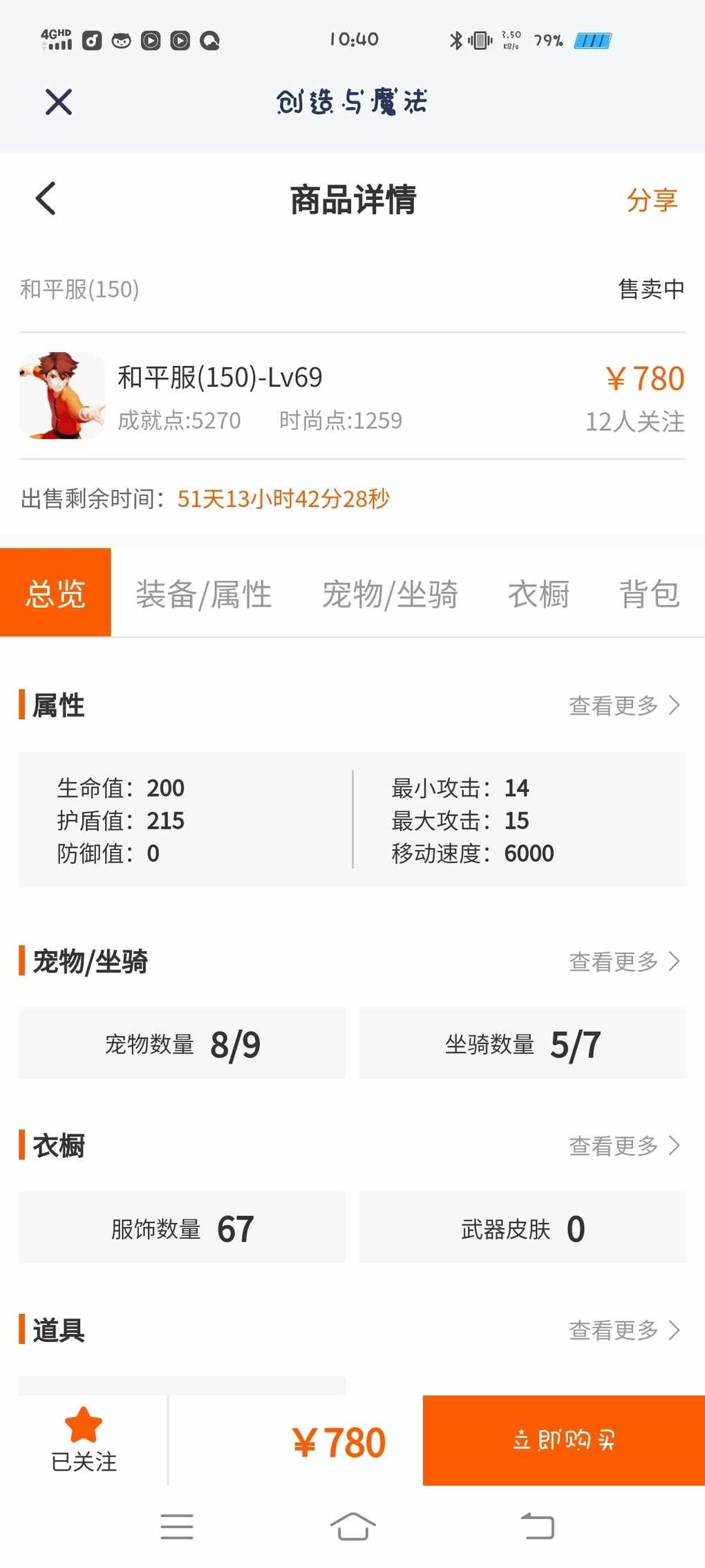
Task: Go back from 商品详情 page
Action: [x=46, y=199]
